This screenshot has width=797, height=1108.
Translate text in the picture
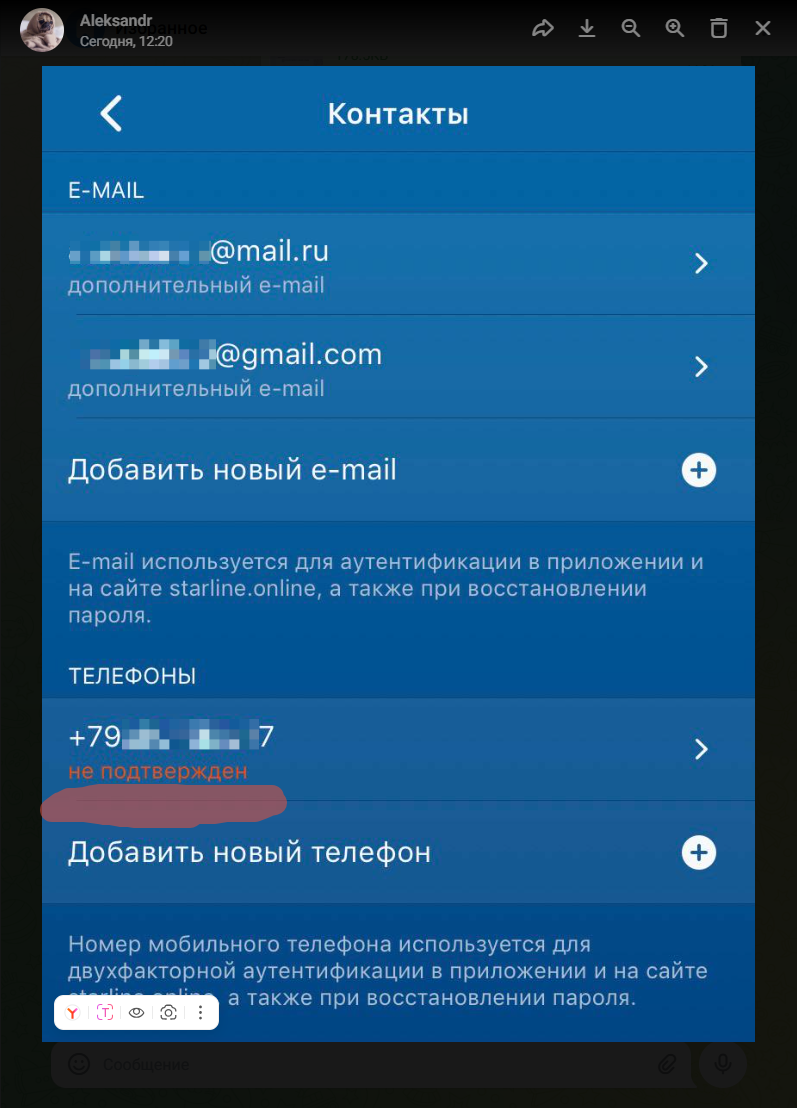105,1013
